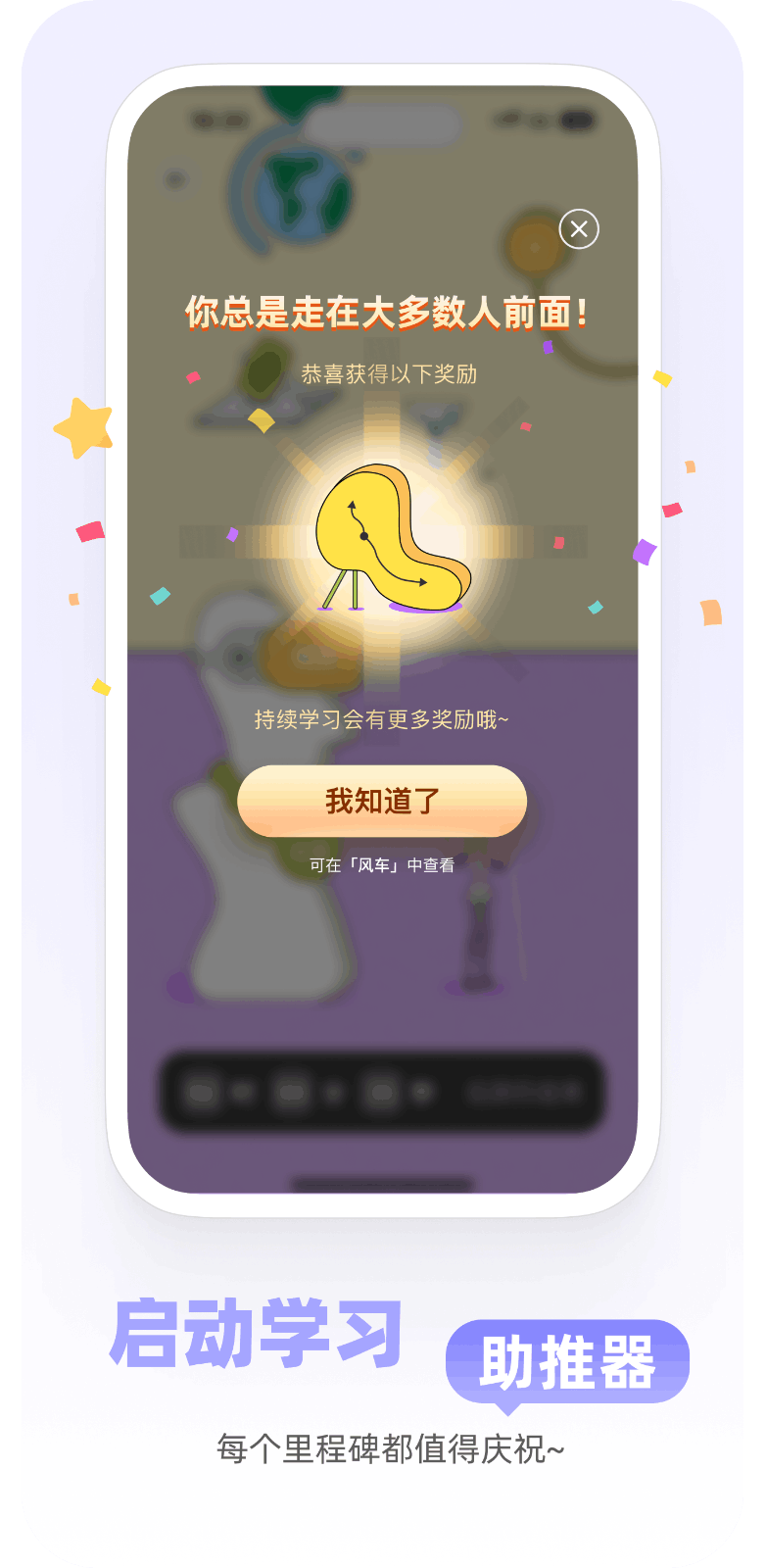Tap the "持续学习会有更多奖励哦~" message

(x=382, y=719)
